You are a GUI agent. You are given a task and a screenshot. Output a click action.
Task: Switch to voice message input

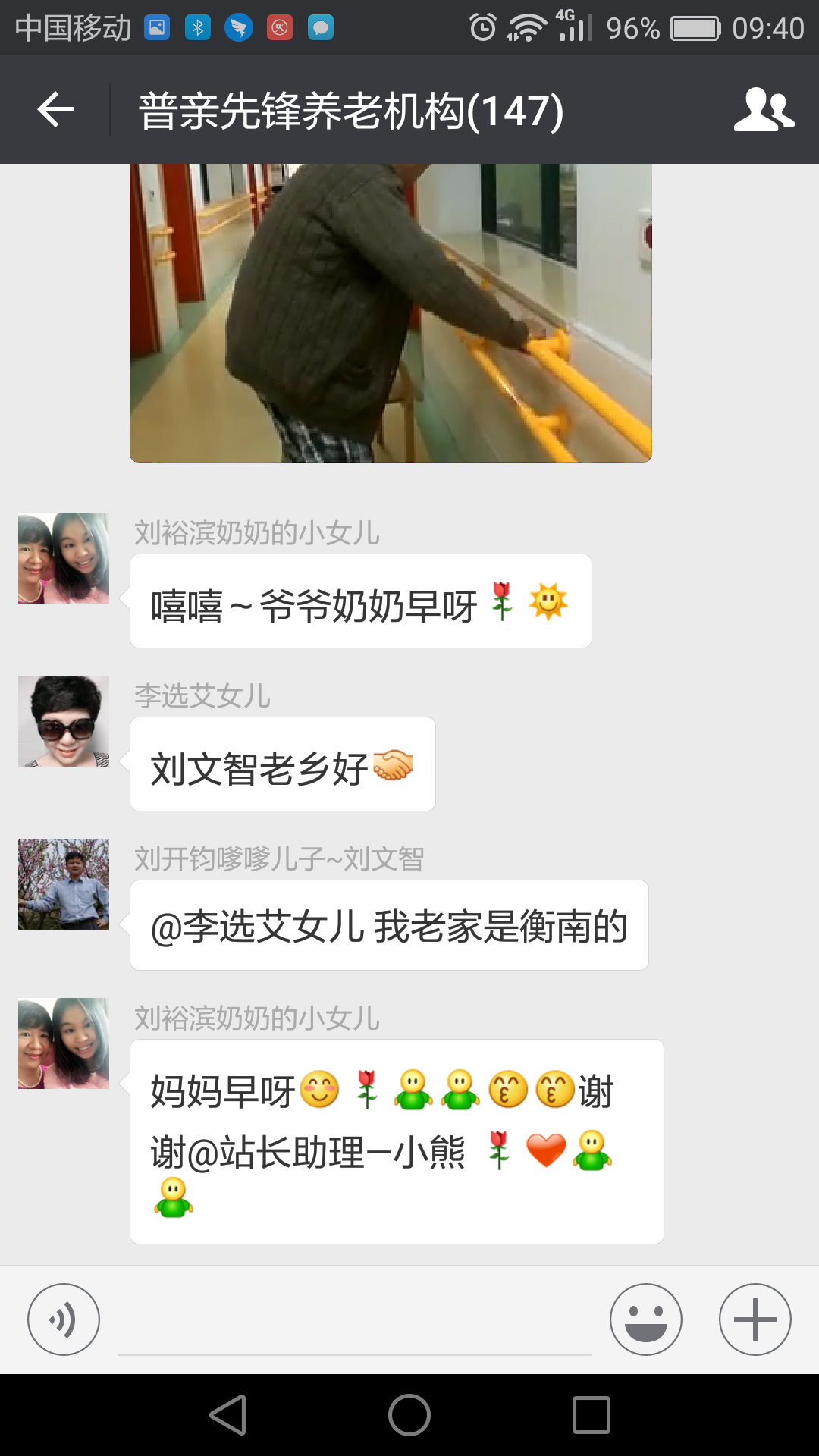point(64,1319)
